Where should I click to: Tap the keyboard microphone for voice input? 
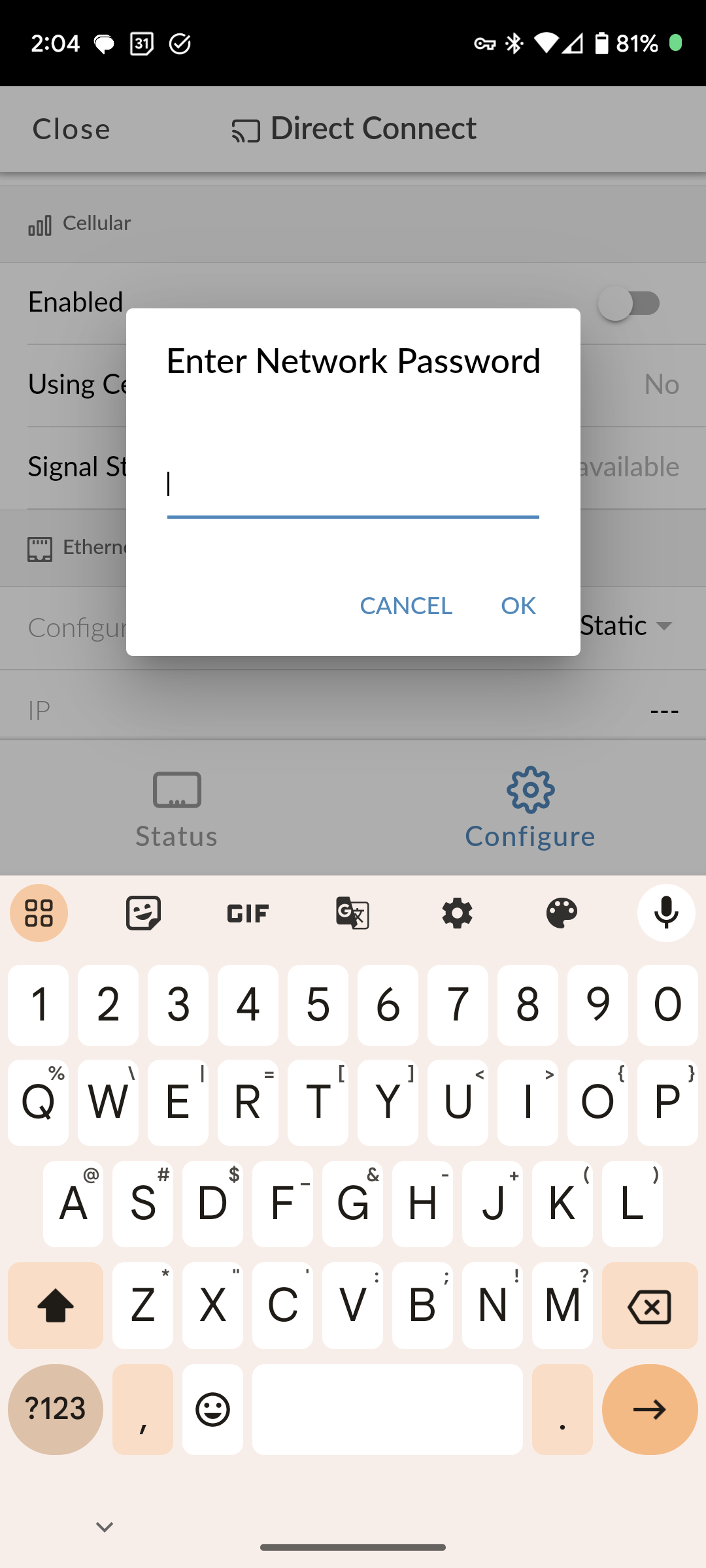point(666,913)
